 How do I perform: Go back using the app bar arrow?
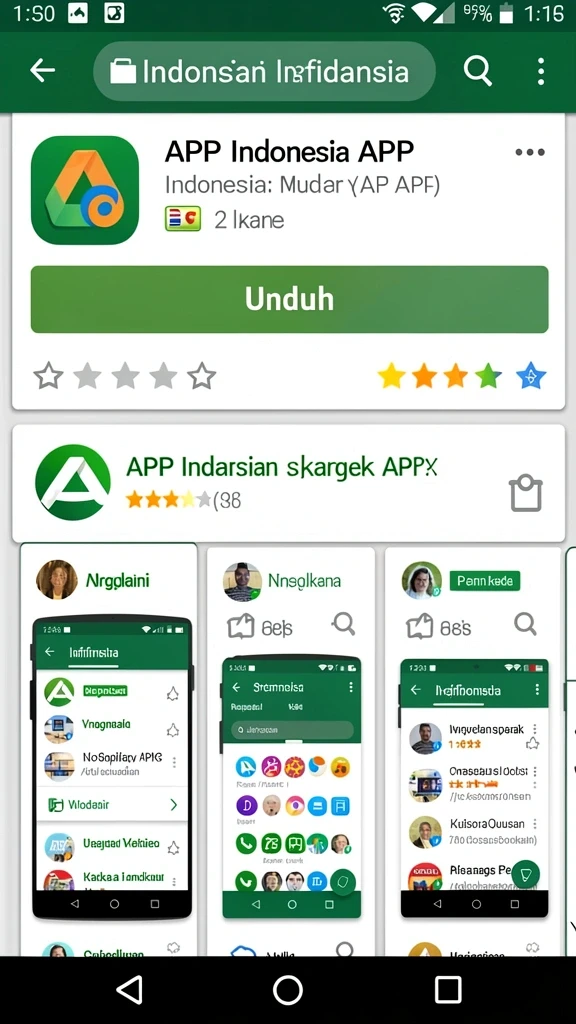tap(42, 71)
